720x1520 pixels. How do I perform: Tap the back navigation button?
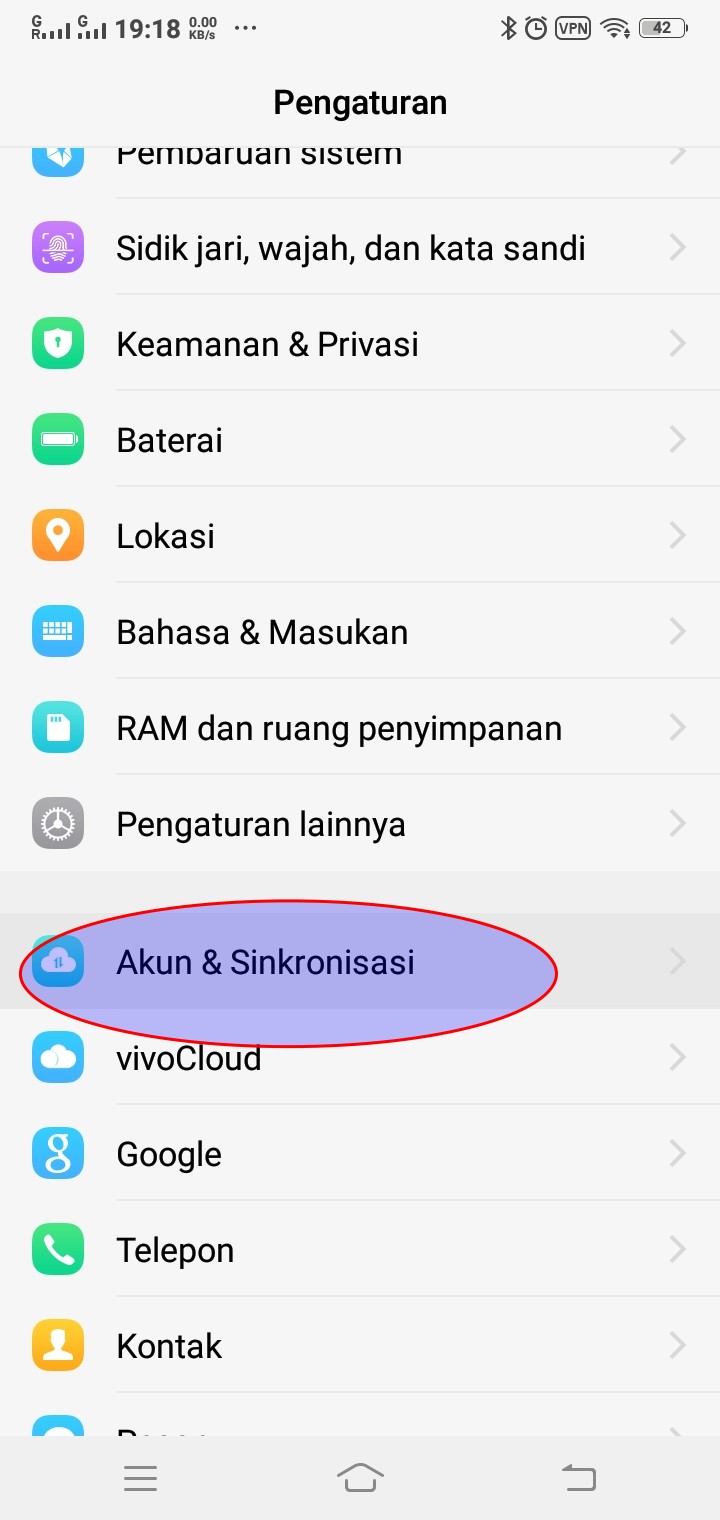(x=578, y=1478)
